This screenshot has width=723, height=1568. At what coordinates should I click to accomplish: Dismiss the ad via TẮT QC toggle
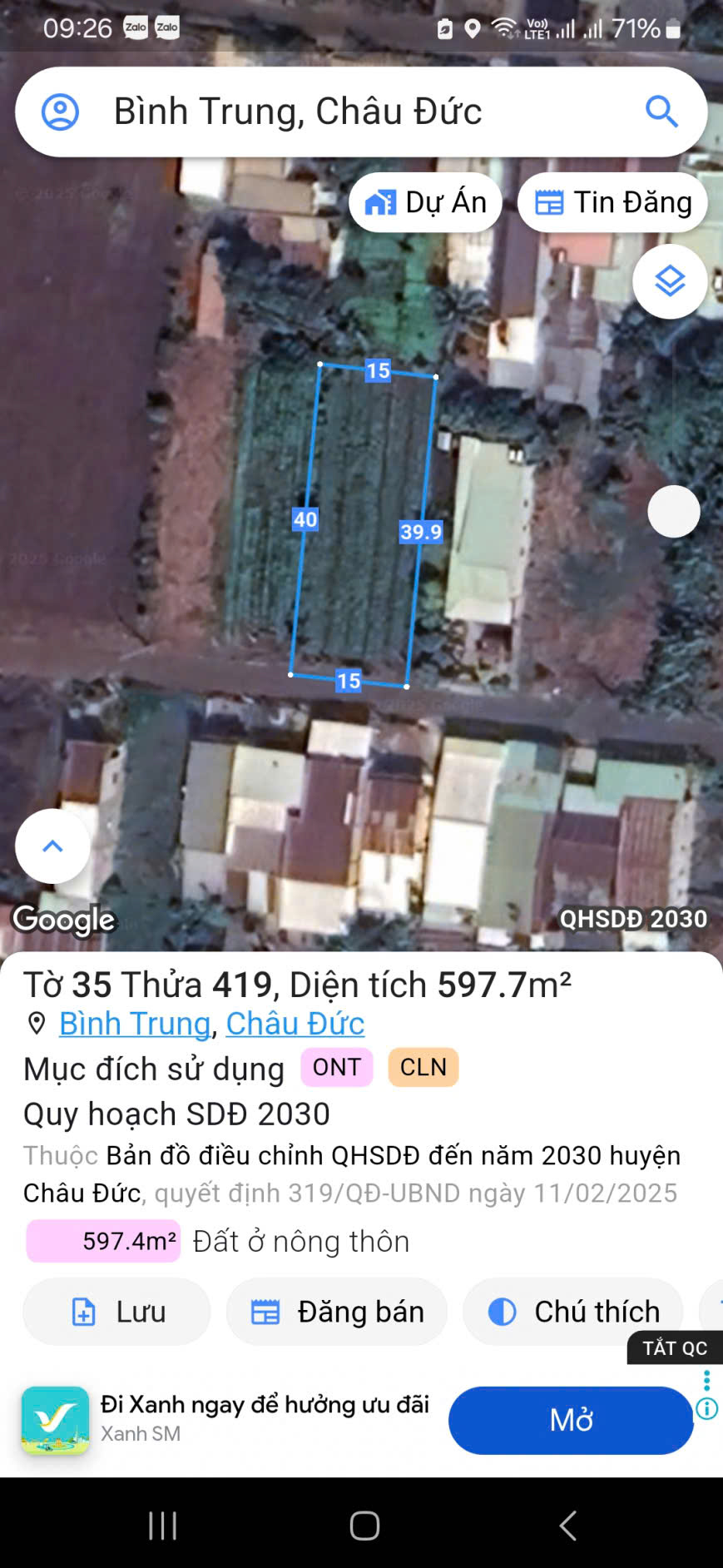tap(674, 1348)
